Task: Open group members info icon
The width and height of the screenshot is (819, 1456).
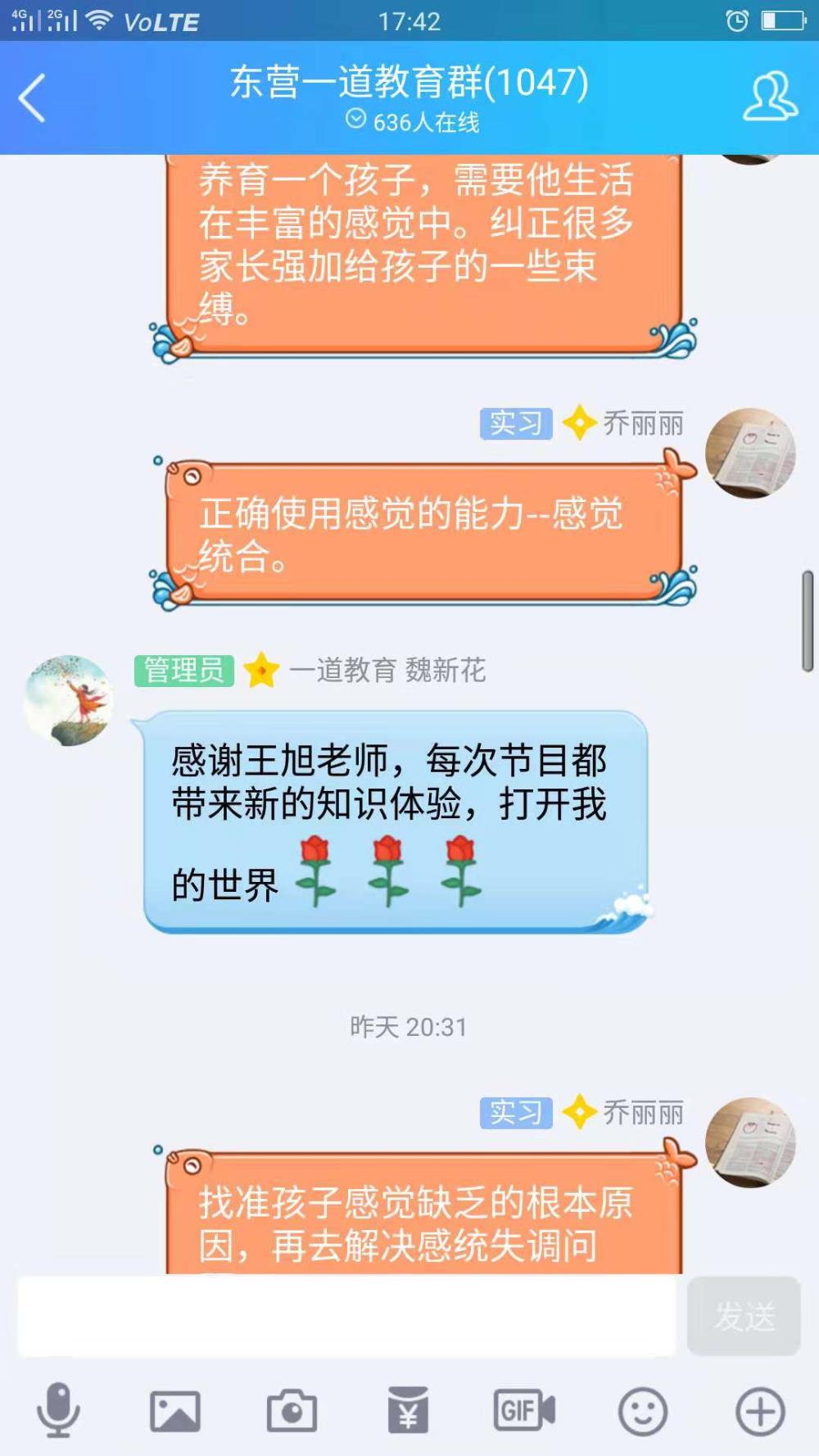Action: (769, 96)
